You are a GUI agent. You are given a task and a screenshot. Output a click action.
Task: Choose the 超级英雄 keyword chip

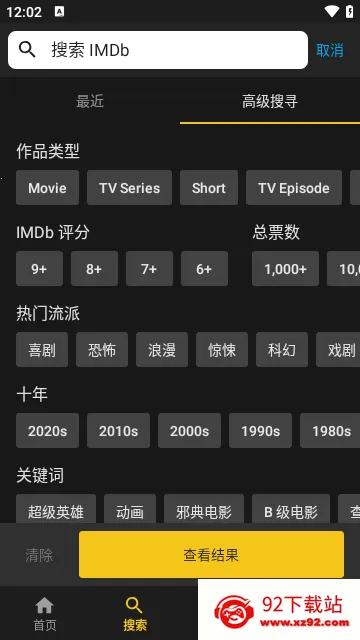pyautogui.click(x=56, y=509)
